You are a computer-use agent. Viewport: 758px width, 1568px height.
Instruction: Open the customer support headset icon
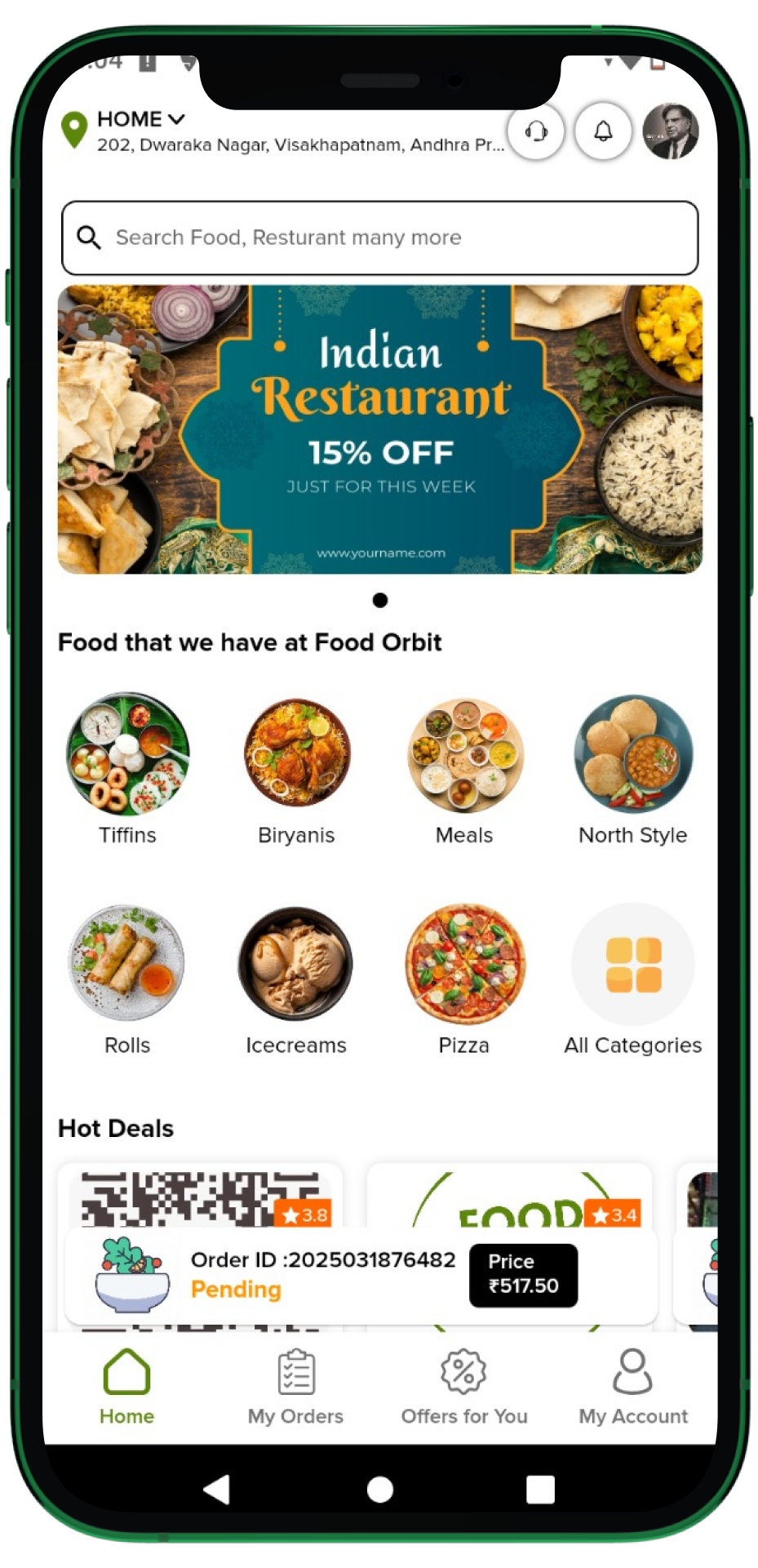tap(536, 131)
